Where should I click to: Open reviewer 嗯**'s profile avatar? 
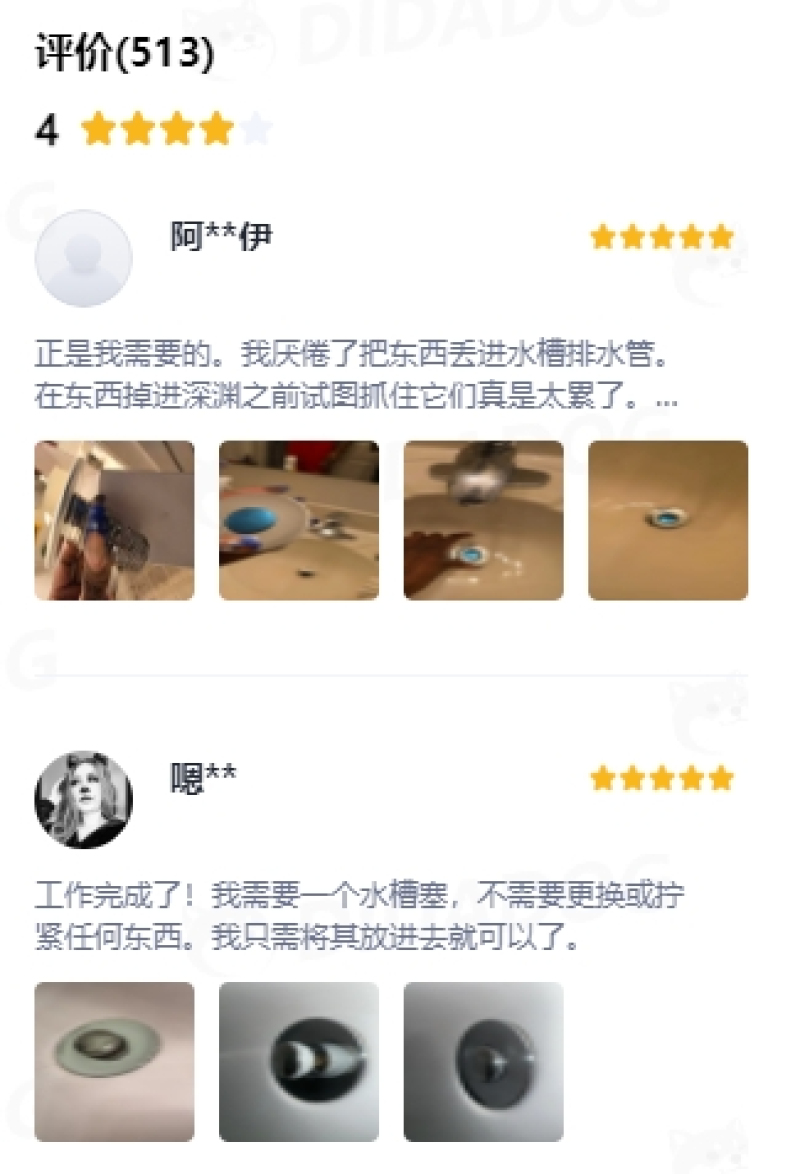pos(83,799)
